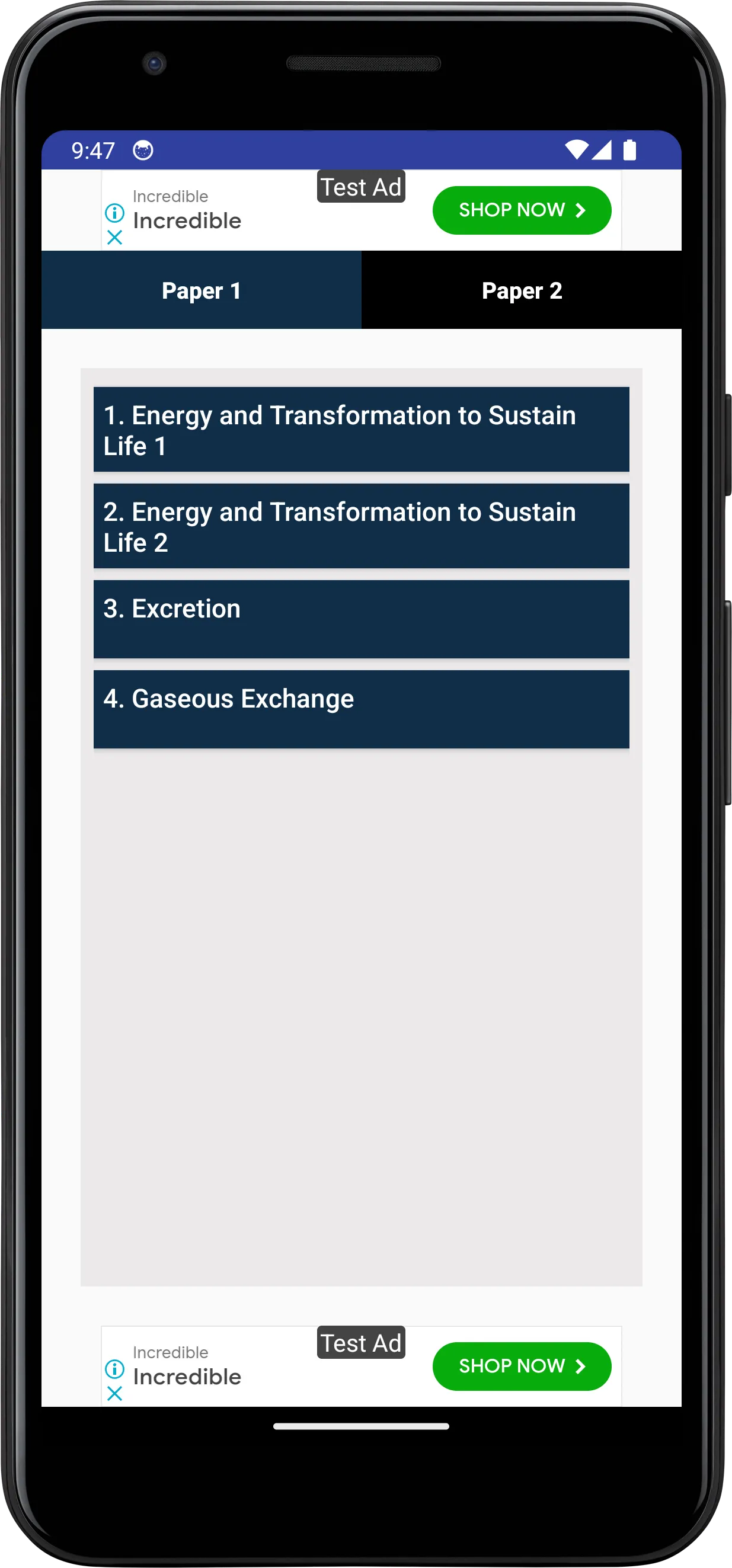This screenshot has height=1568, width=732.
Task: Open Energy and Transformation to Sustain Life 2
Action: [361, 526]
